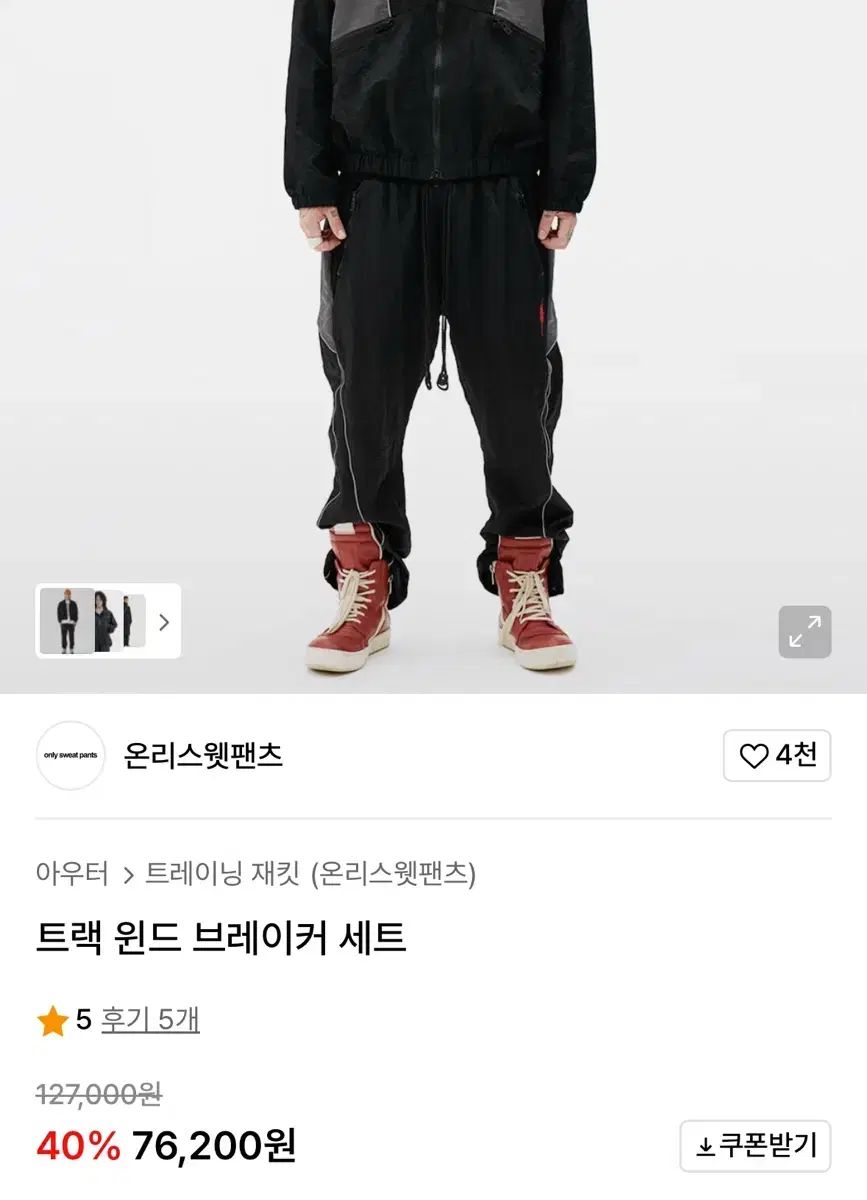Open the seller logo 'only sweat pants'
This screenshot has height=1200, width=867.
70,756
